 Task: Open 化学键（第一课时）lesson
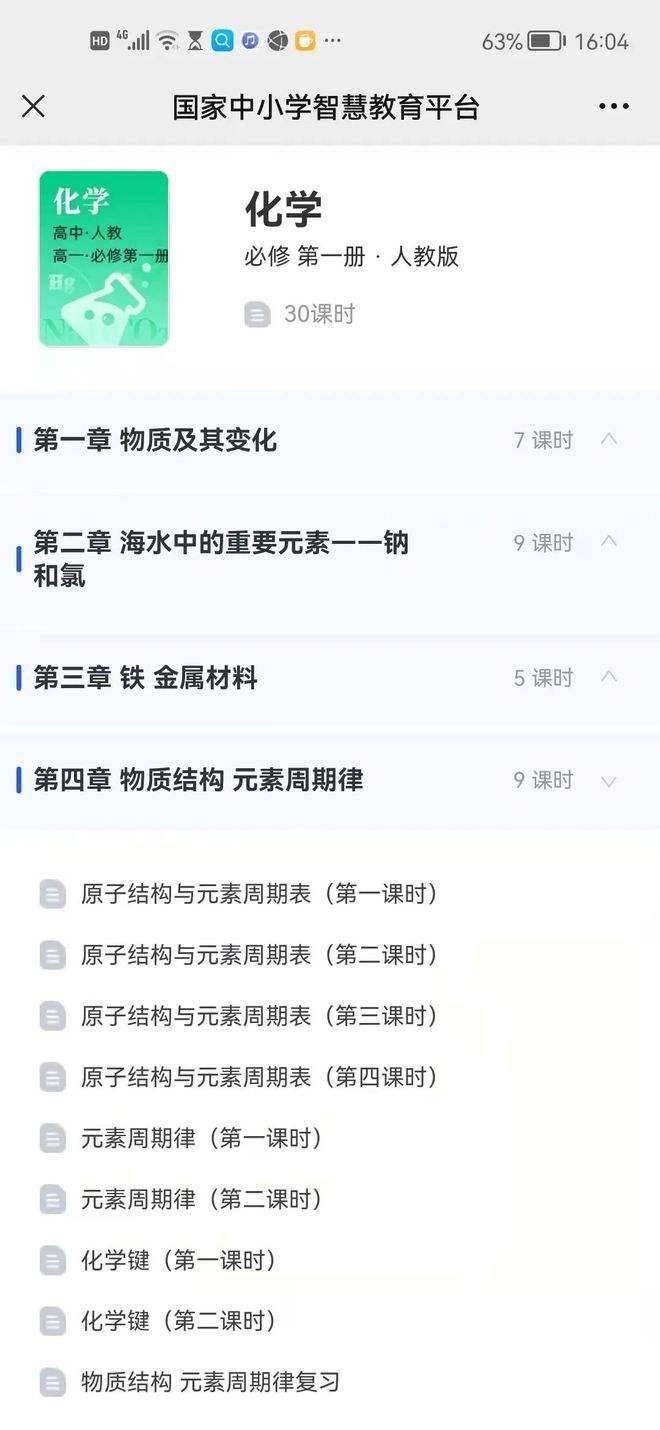point(179,1260)
